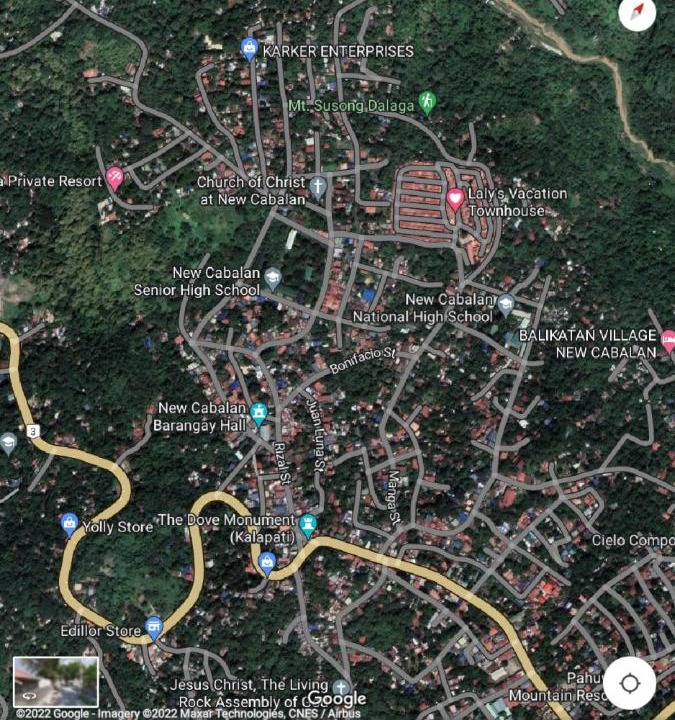Center the map on my location
The height and width of the screenshot is (720, 675).
630,684
